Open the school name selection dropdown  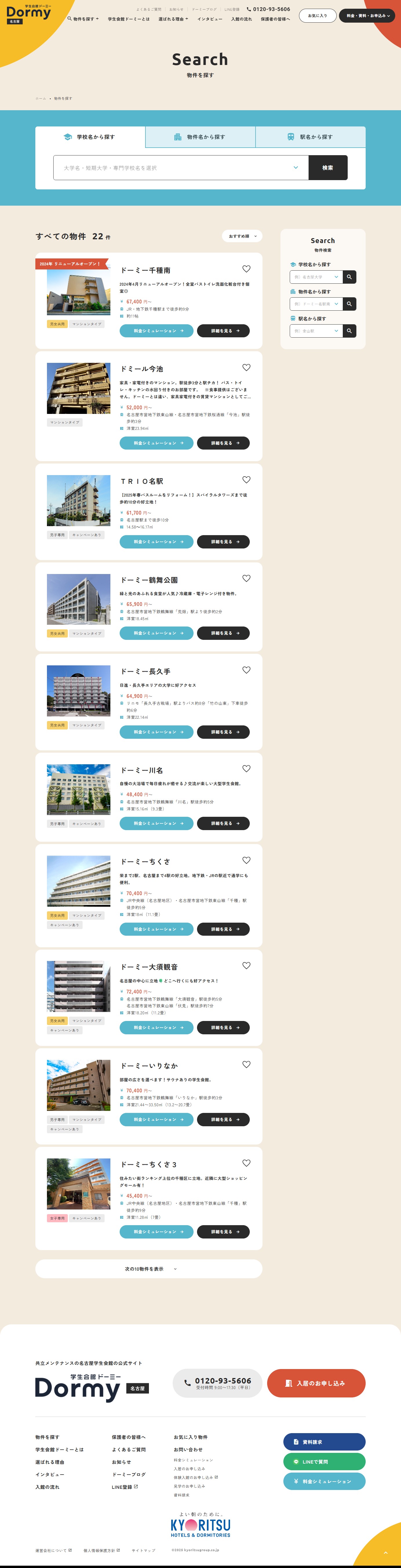tap(181, 167)
